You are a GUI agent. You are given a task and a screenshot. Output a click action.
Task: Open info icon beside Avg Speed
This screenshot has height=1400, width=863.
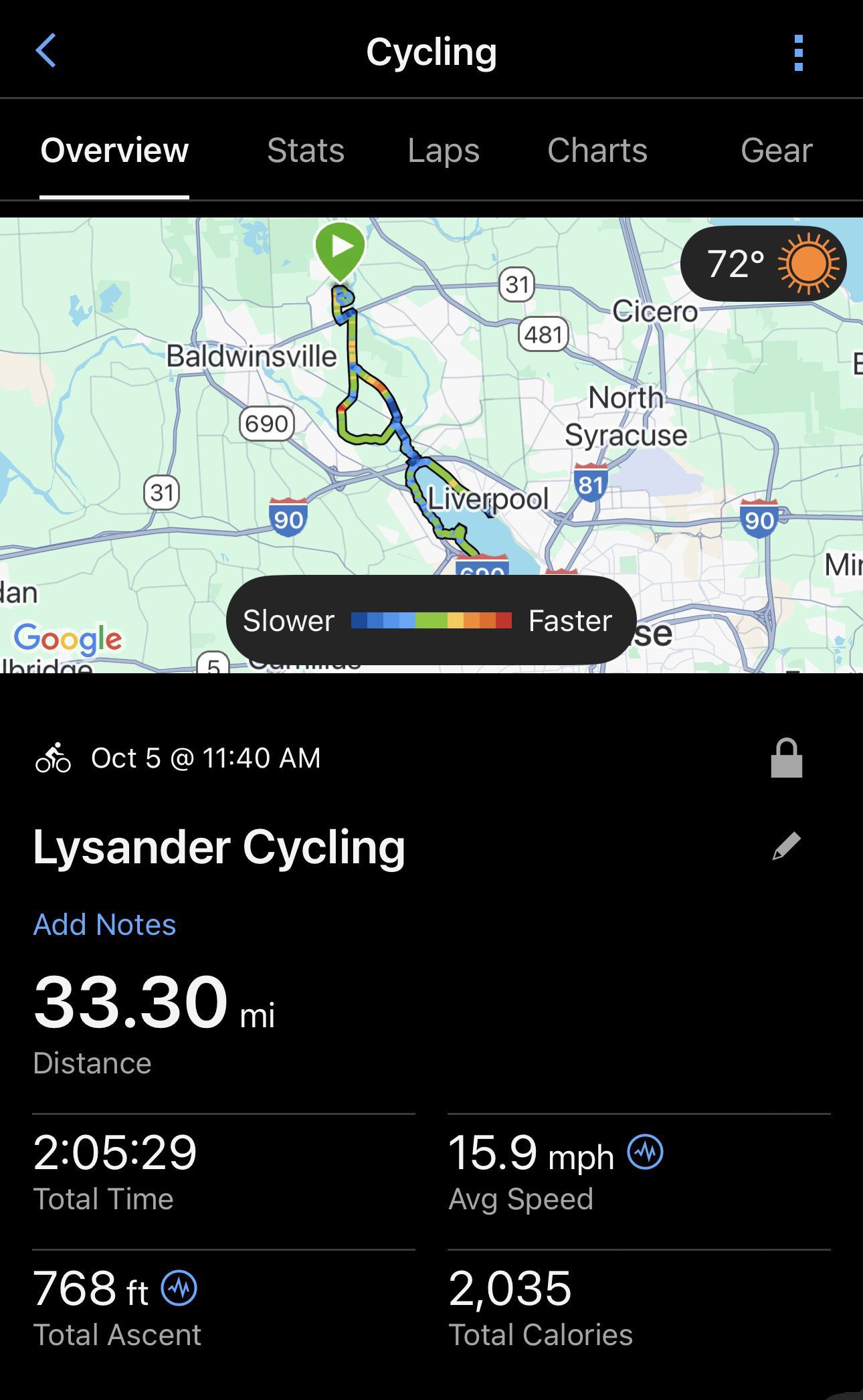(645, 1152)
